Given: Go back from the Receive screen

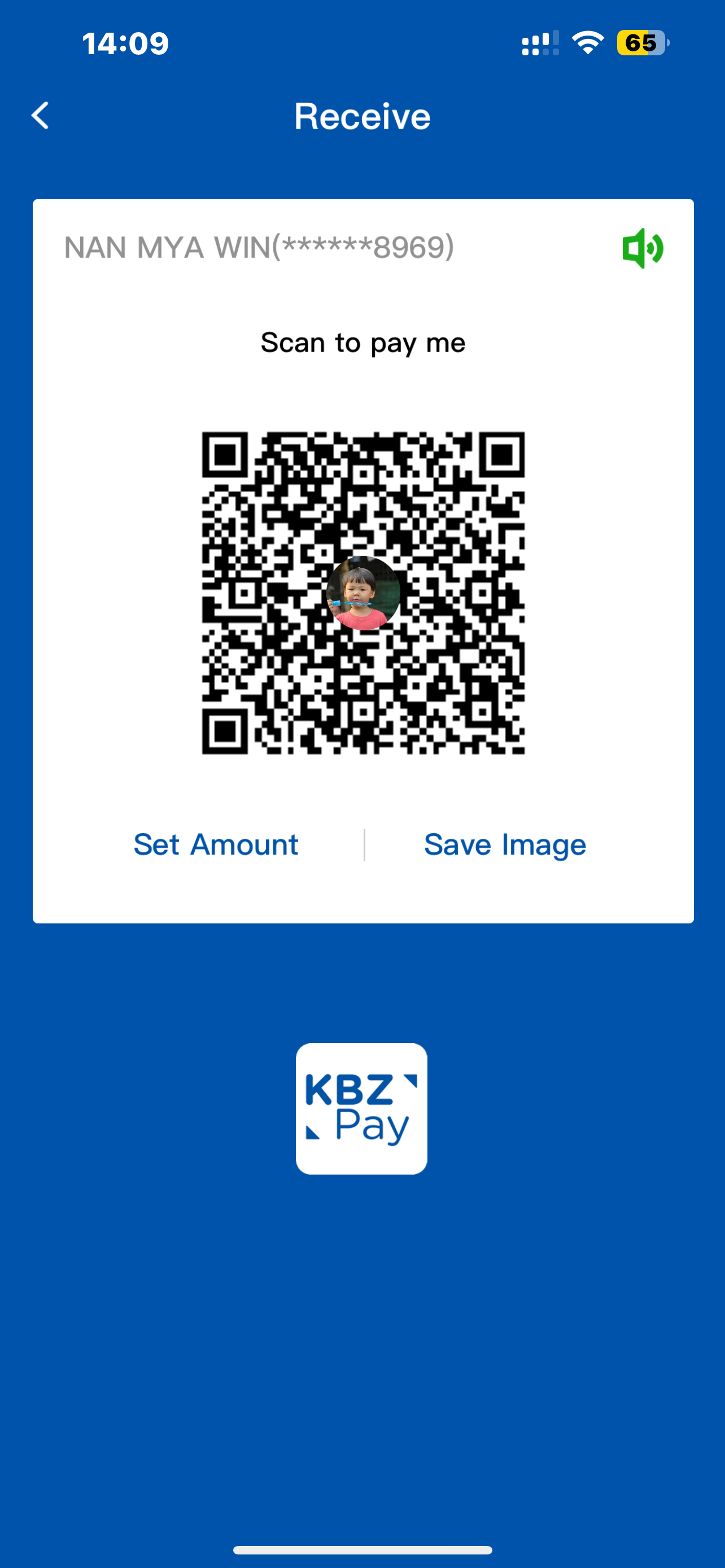Looking at the screenshot, I should coord(40,116).
